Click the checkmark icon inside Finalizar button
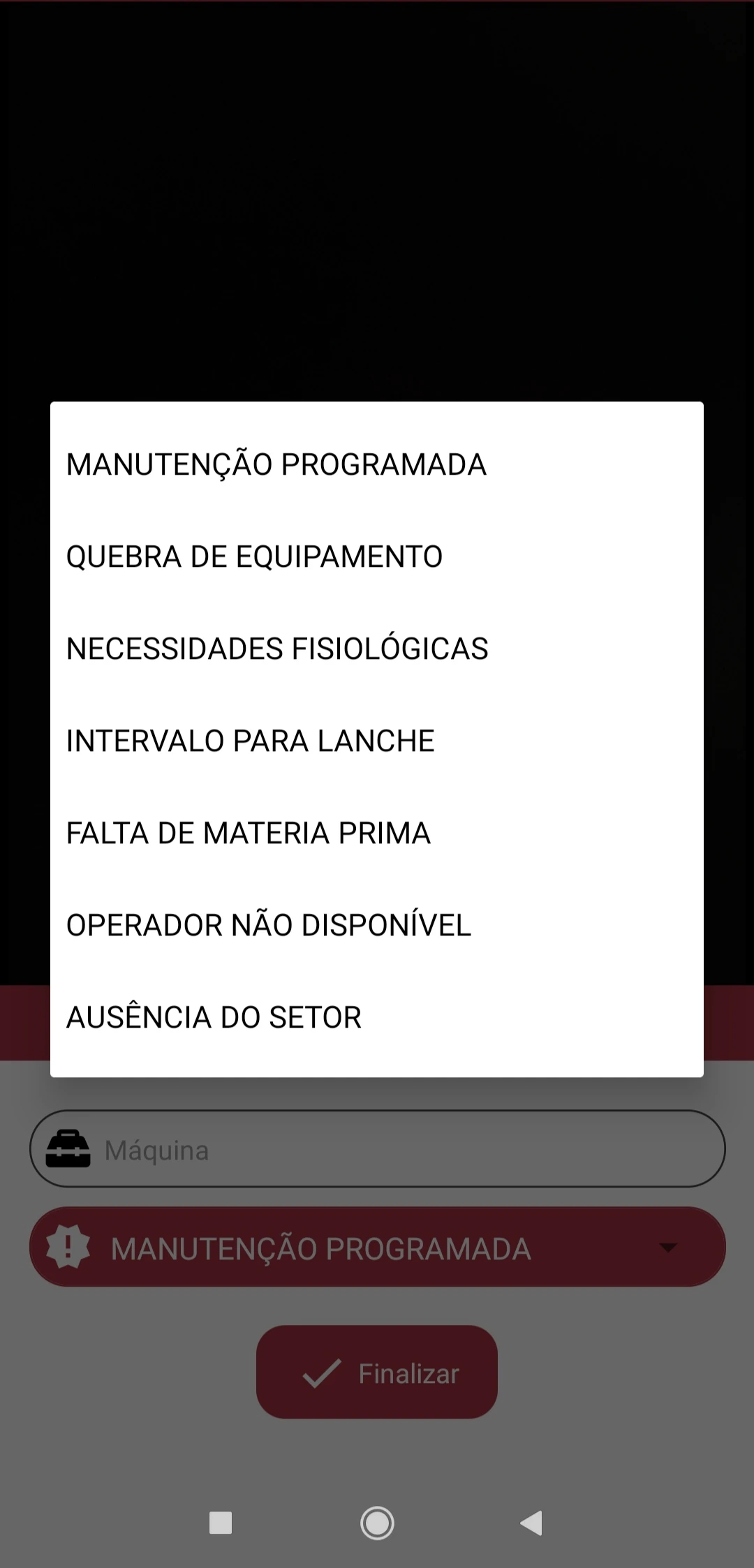The width and height of the screenshot is (754, 1568). point(321,1373)
